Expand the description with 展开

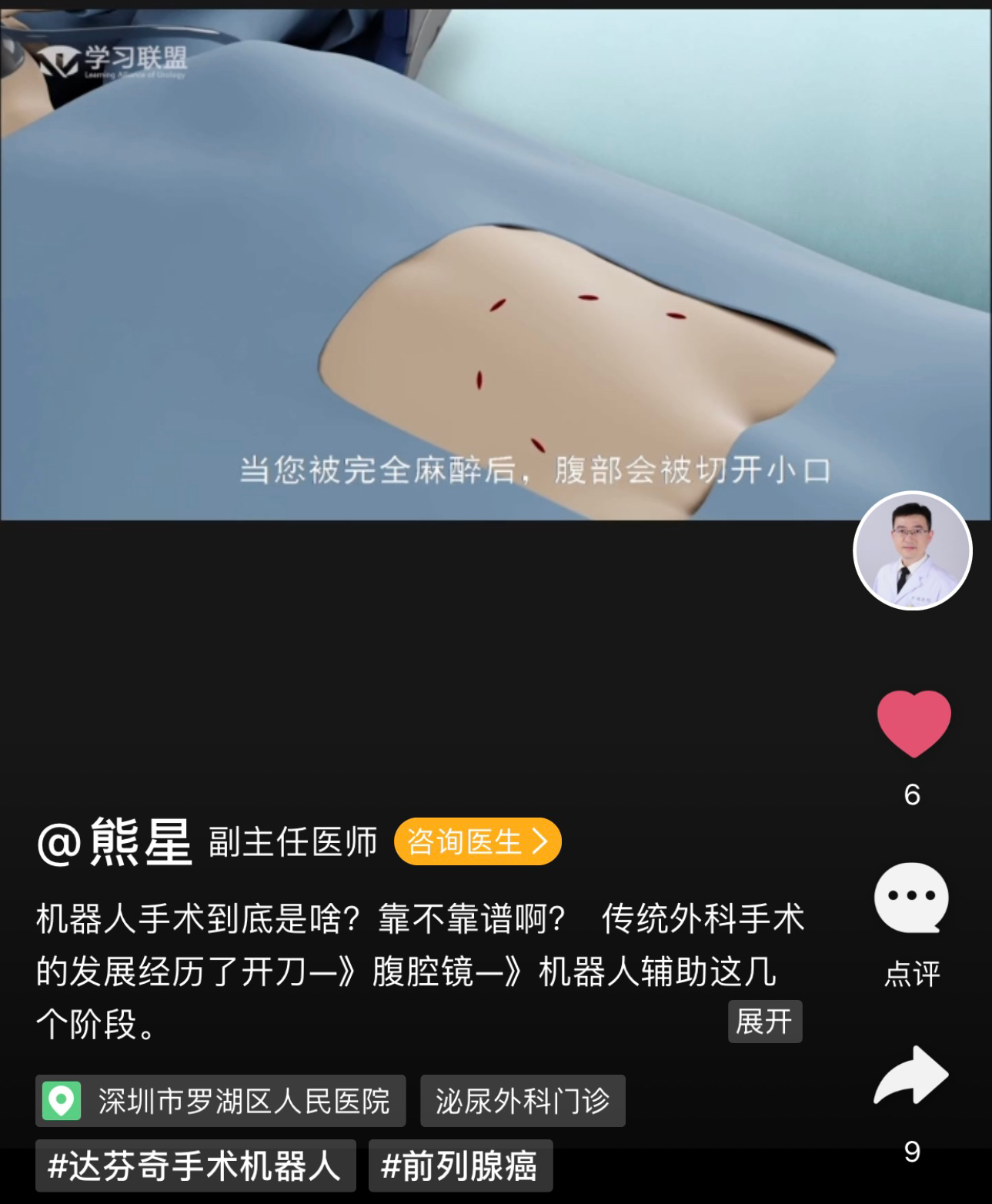point(764,1022)
